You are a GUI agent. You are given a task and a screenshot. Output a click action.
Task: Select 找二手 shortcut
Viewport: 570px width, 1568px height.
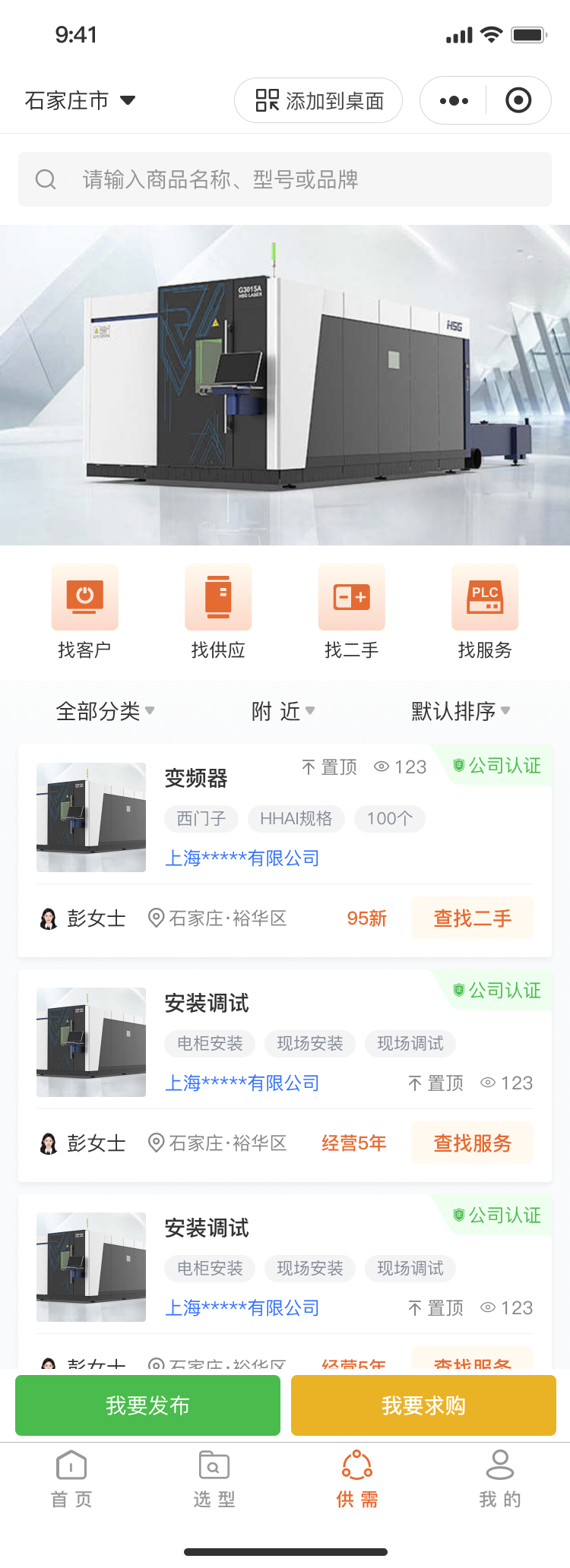click(x=351, y=611)
